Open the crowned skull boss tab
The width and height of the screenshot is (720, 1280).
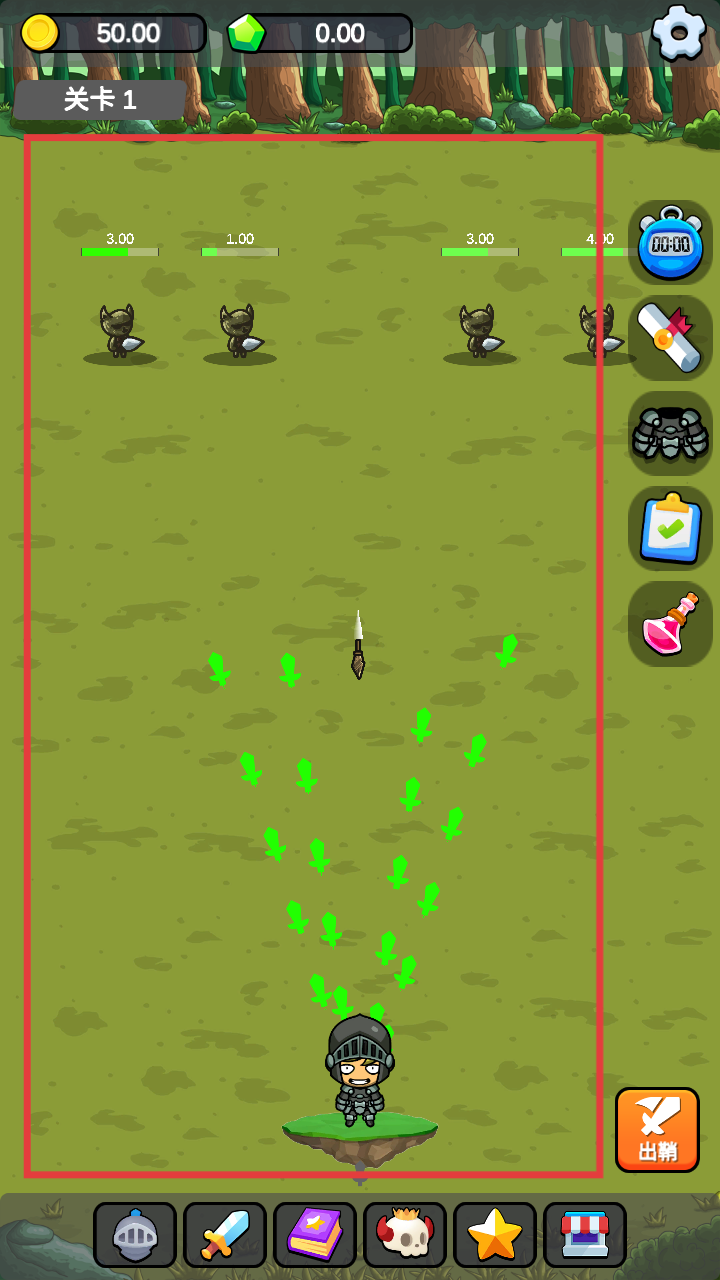[405, 1235]
